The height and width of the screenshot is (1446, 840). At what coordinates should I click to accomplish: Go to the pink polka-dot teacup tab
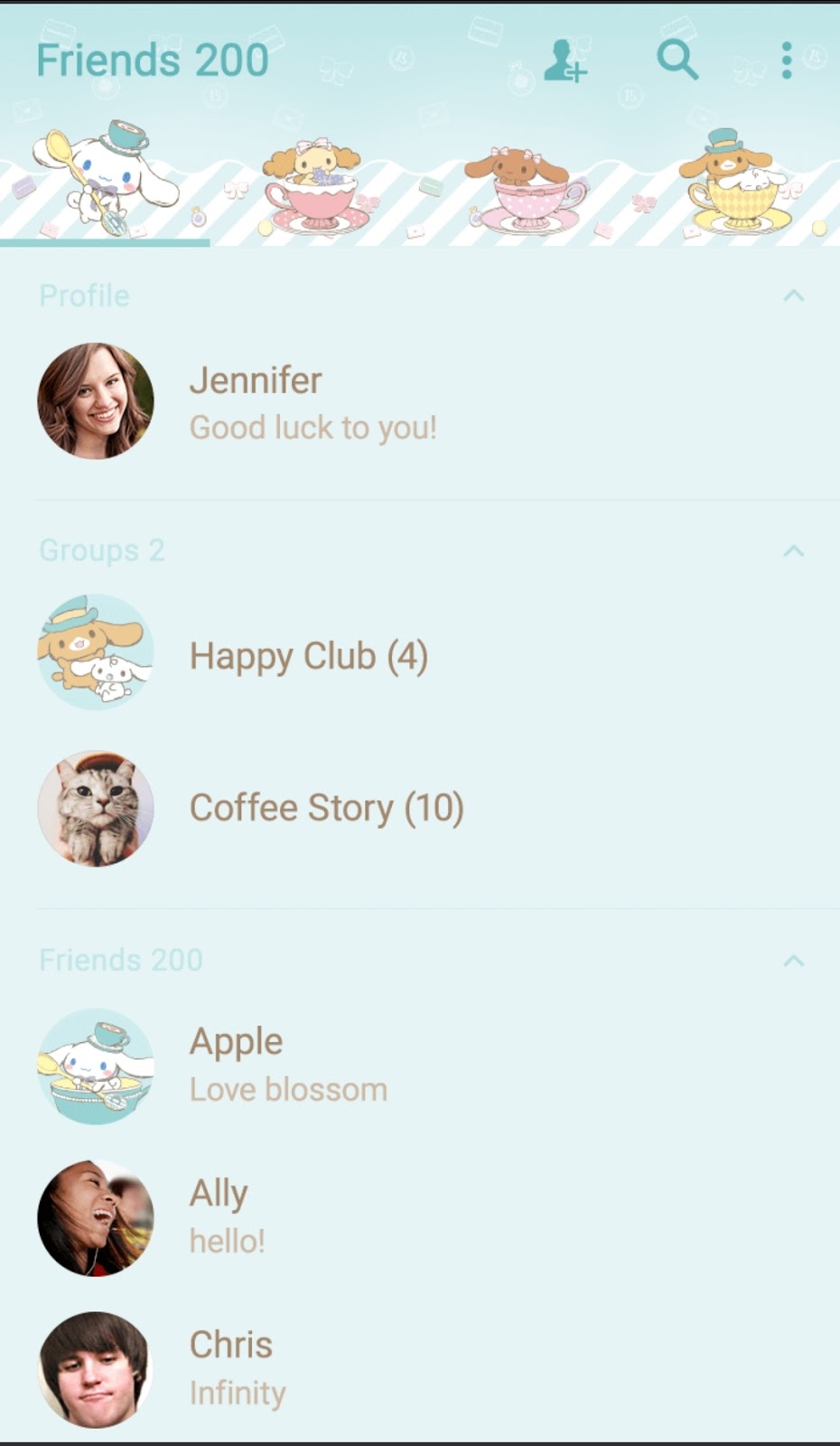click(x=524, y=192)
